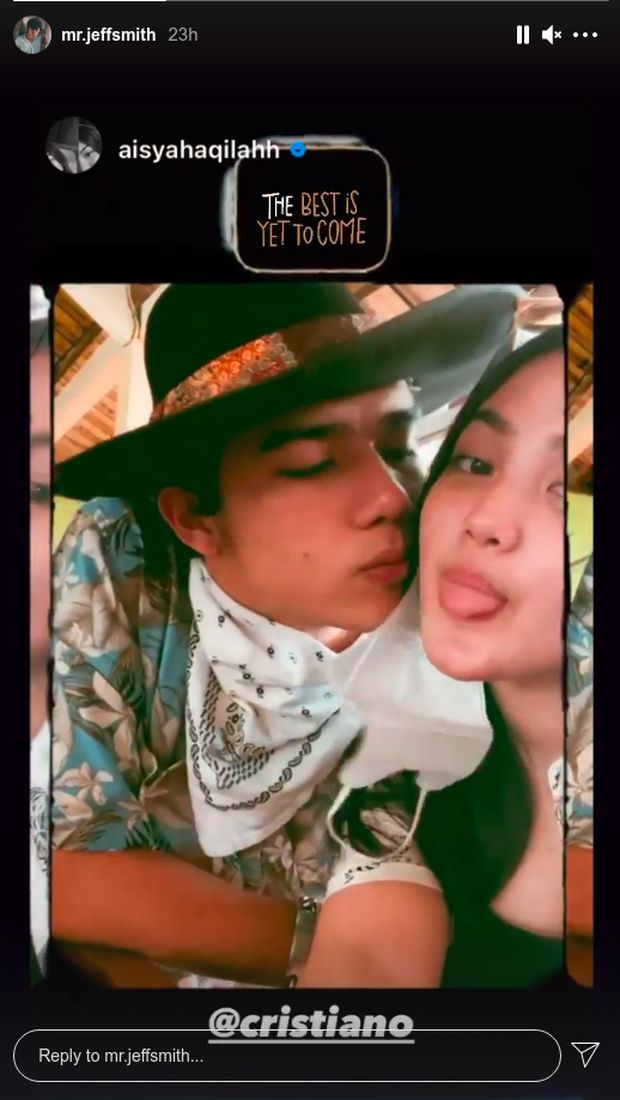Open the mr.jeffsmith username

pos(108,35)
